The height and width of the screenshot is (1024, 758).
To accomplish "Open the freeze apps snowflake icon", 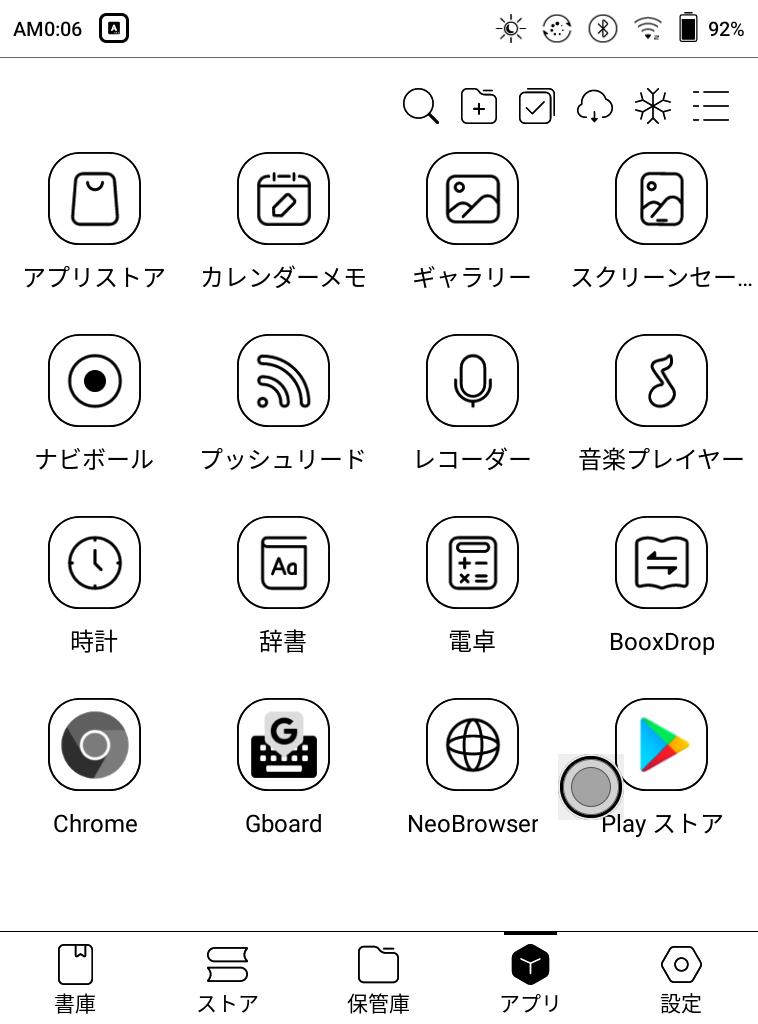I will pos(653,106).
